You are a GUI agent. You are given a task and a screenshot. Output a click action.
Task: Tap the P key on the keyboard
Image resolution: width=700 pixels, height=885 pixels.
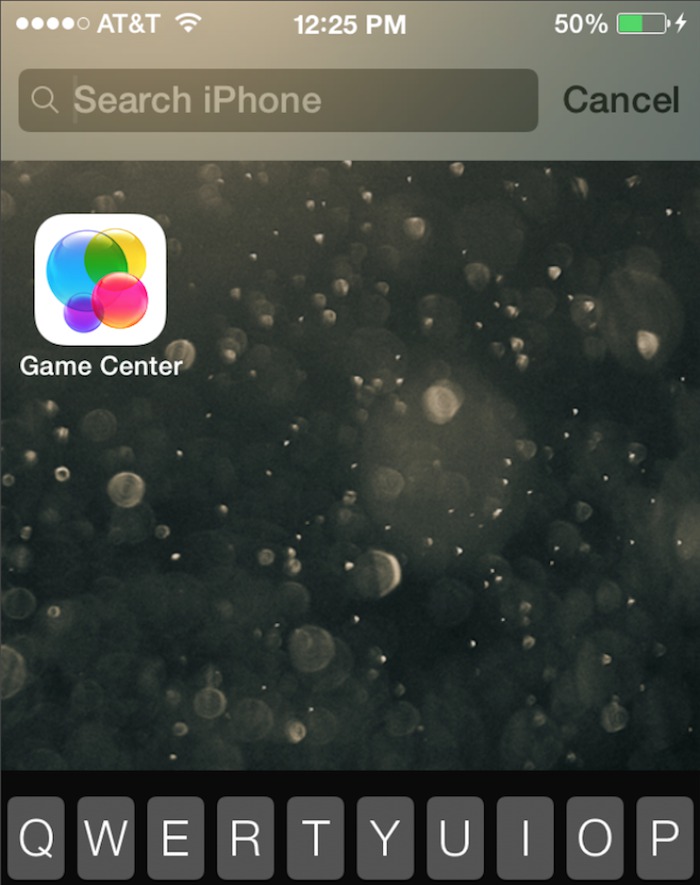(664, 838)
